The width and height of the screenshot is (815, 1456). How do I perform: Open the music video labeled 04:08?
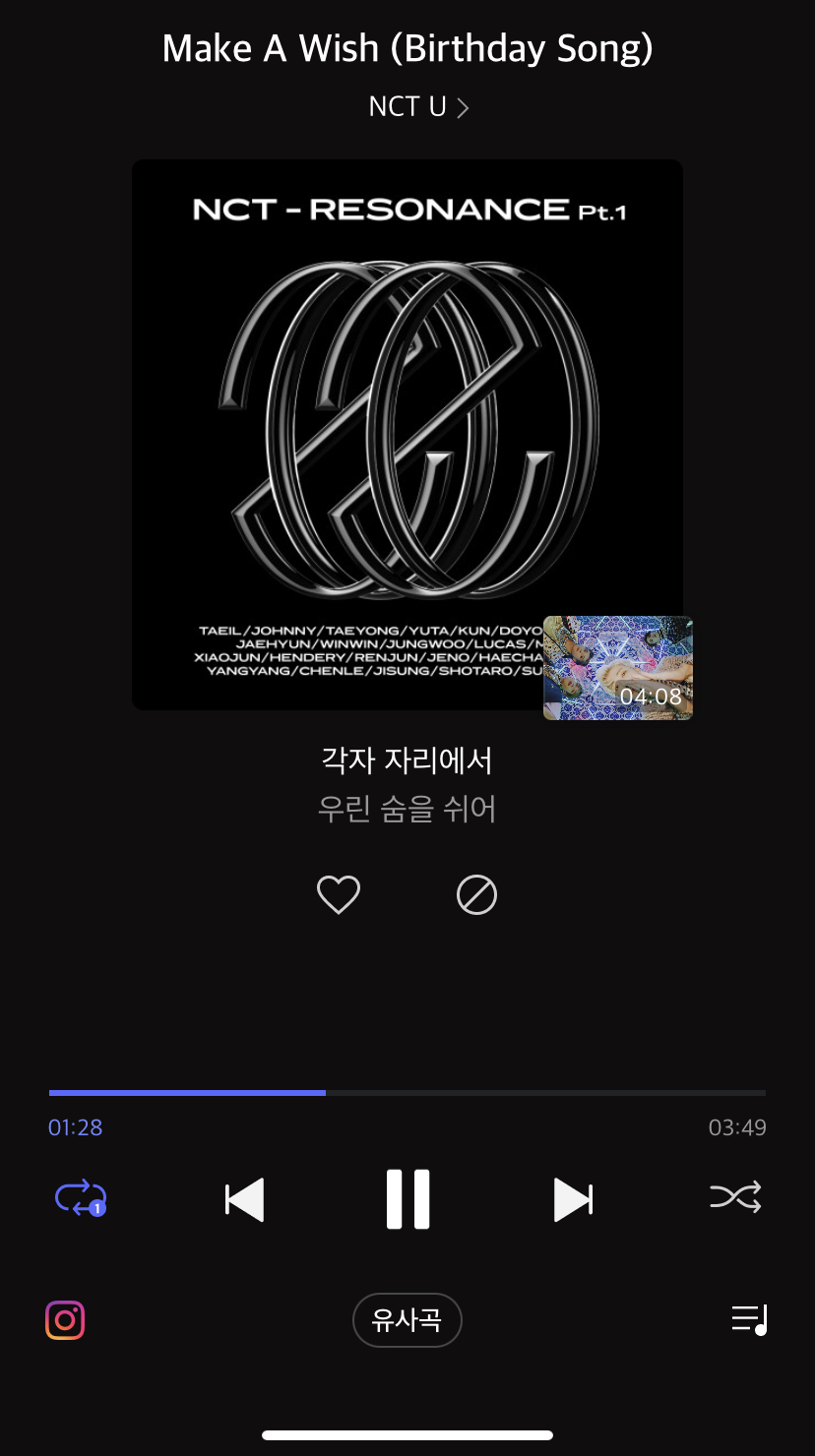pyautogui.click(x=617, y=668)
